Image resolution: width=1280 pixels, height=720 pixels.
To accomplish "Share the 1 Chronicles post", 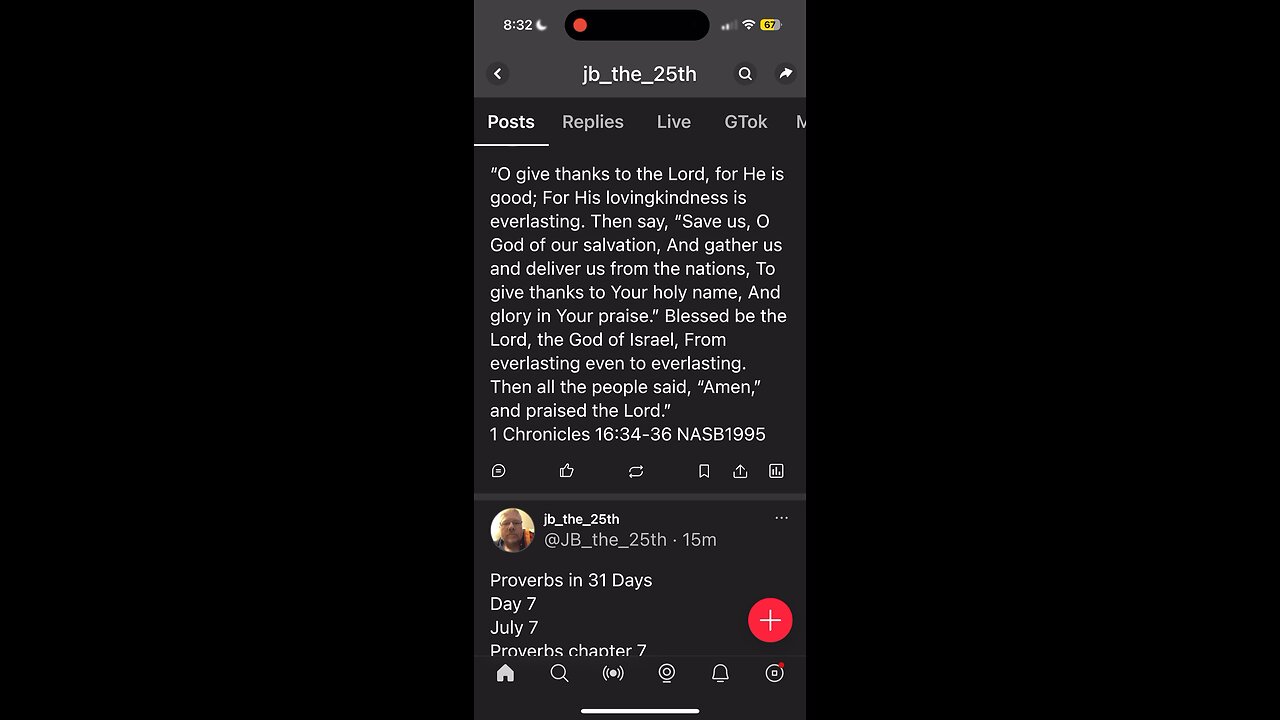I will coord(740,471).
